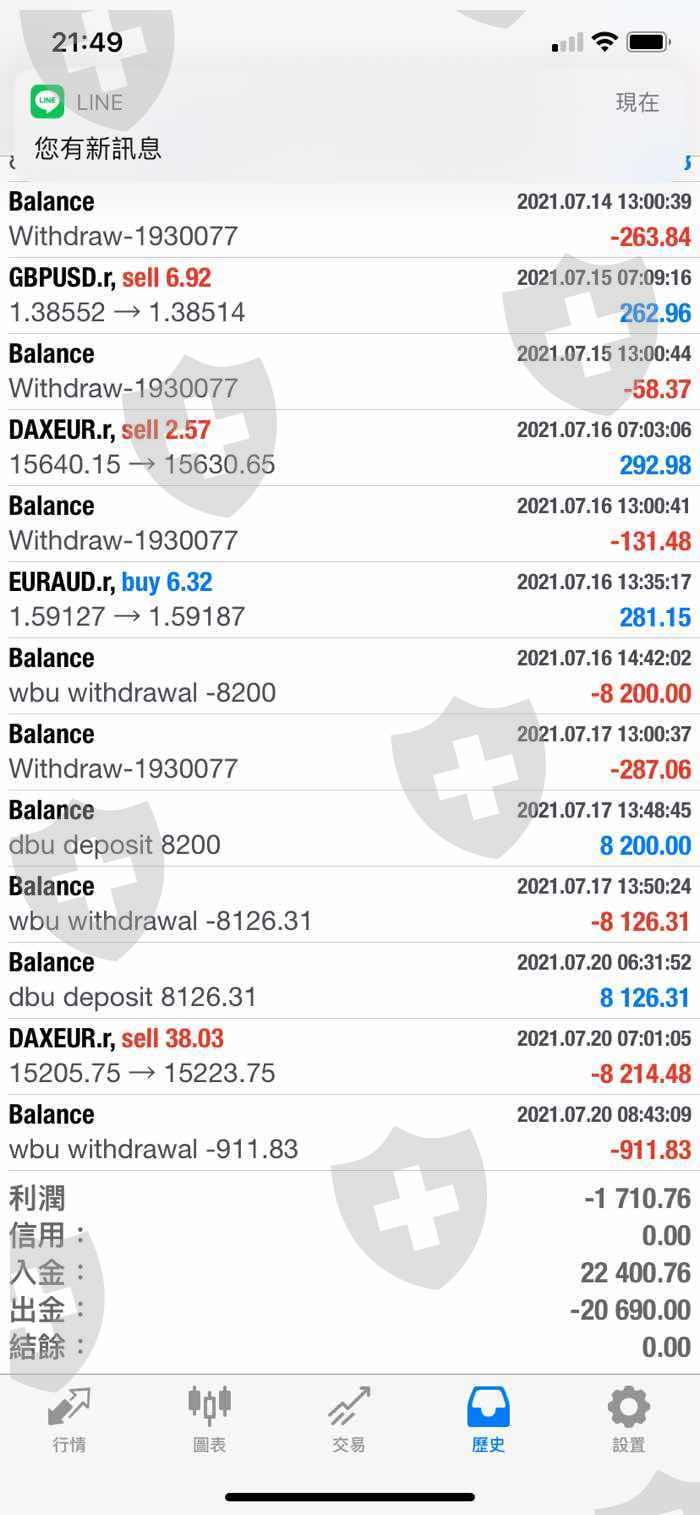Tap the dbu deposit 8200 entry
700x1515 pixels.
350,828
